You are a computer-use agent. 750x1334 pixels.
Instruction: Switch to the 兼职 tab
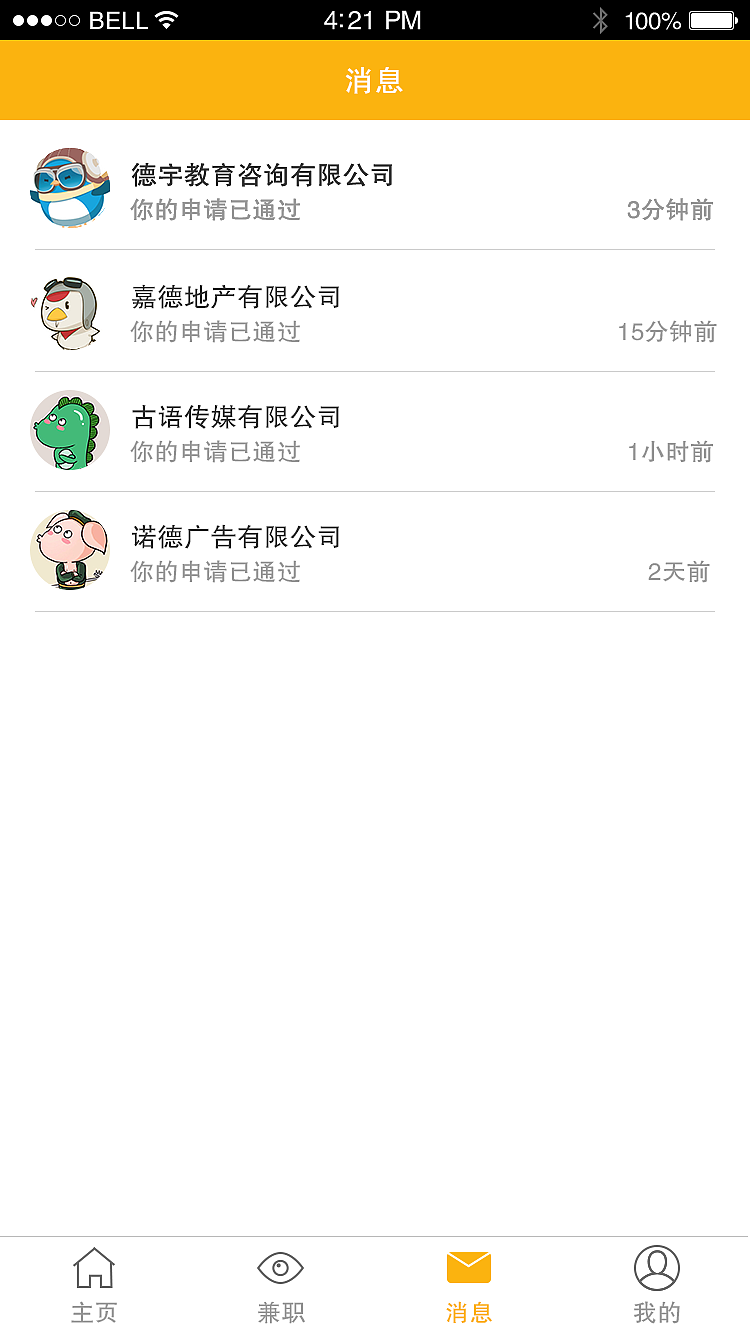[x=280, y=1285]
